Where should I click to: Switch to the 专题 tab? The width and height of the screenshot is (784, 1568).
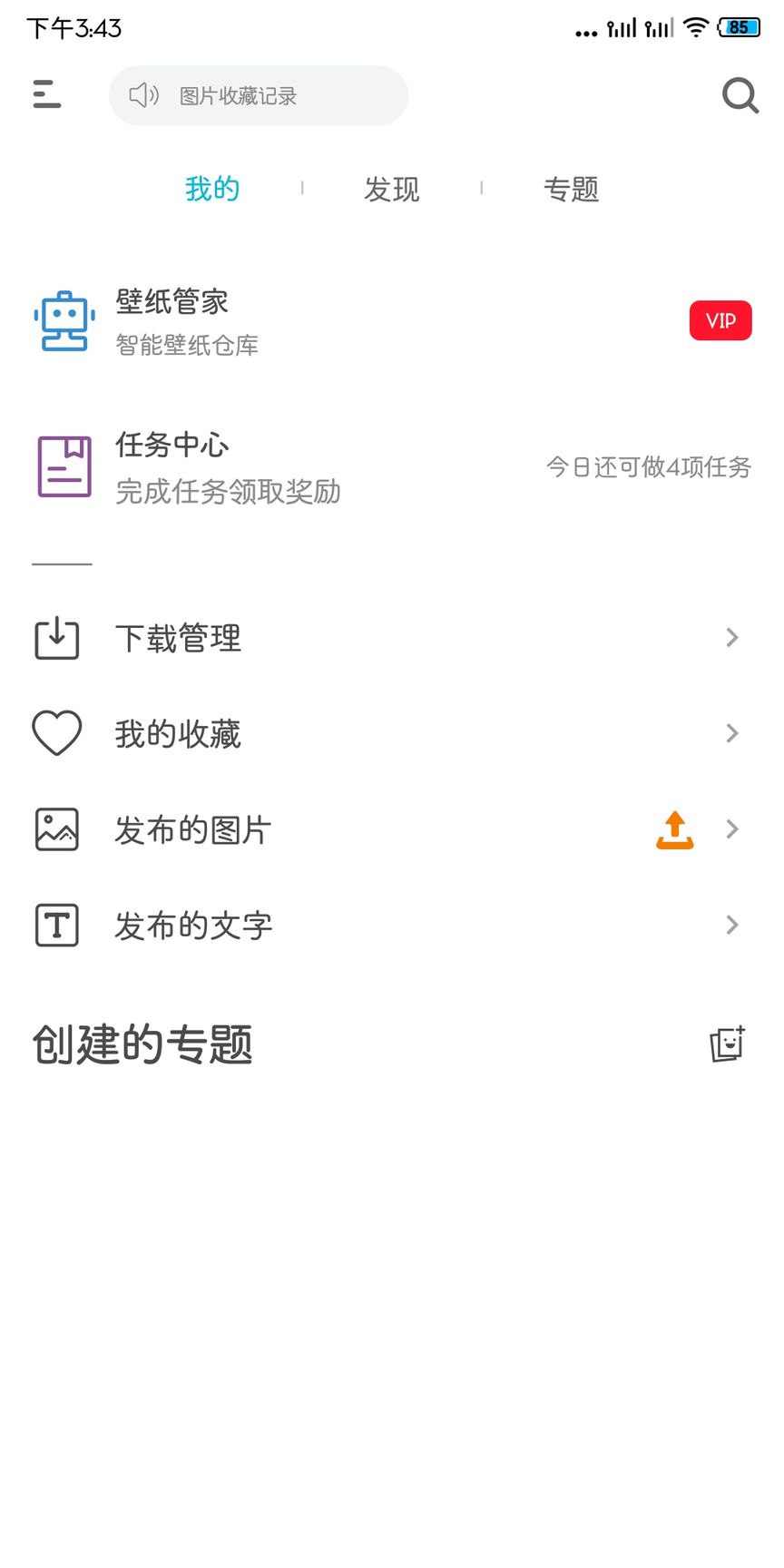tap(571, 189)
